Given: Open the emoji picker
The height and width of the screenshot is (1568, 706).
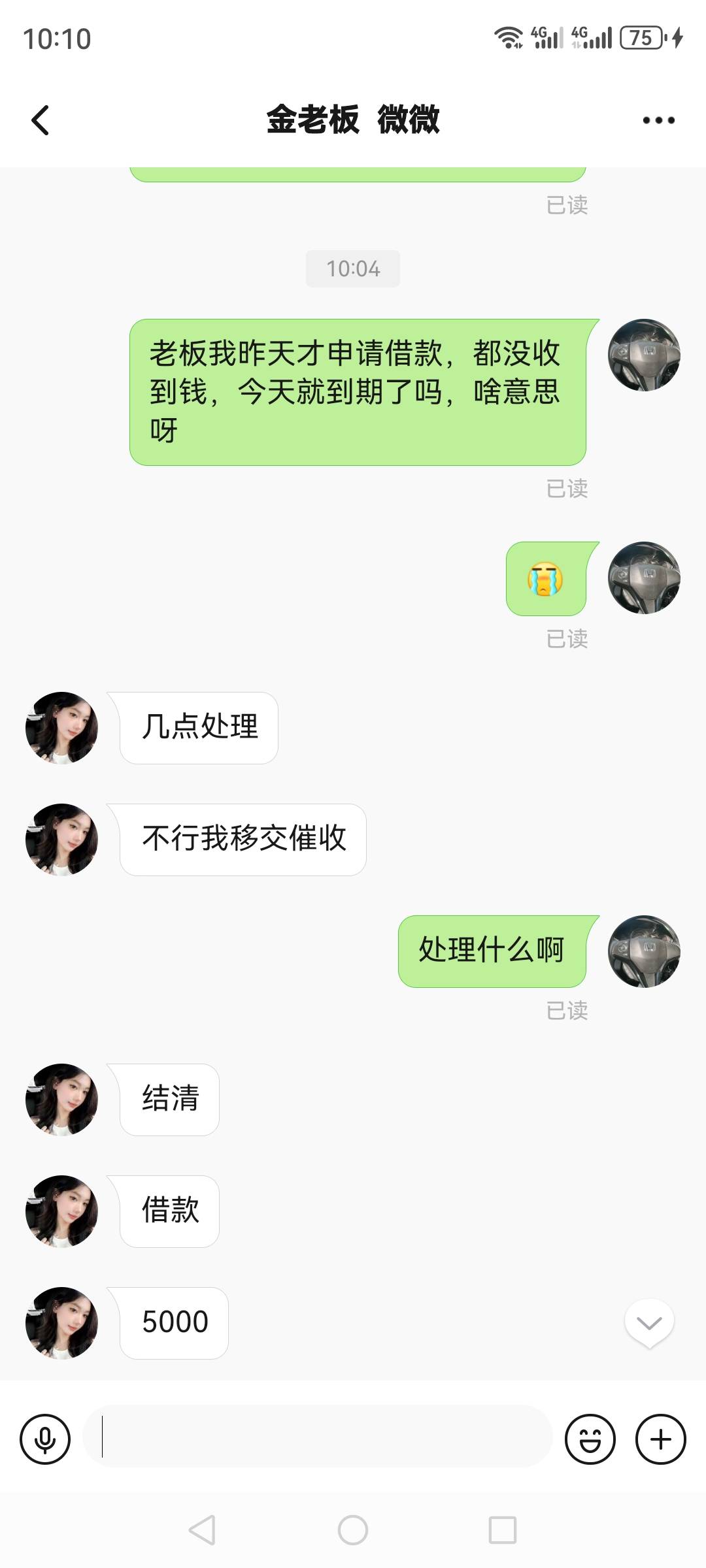Looking at the screenshot, I should [590, 1439].
